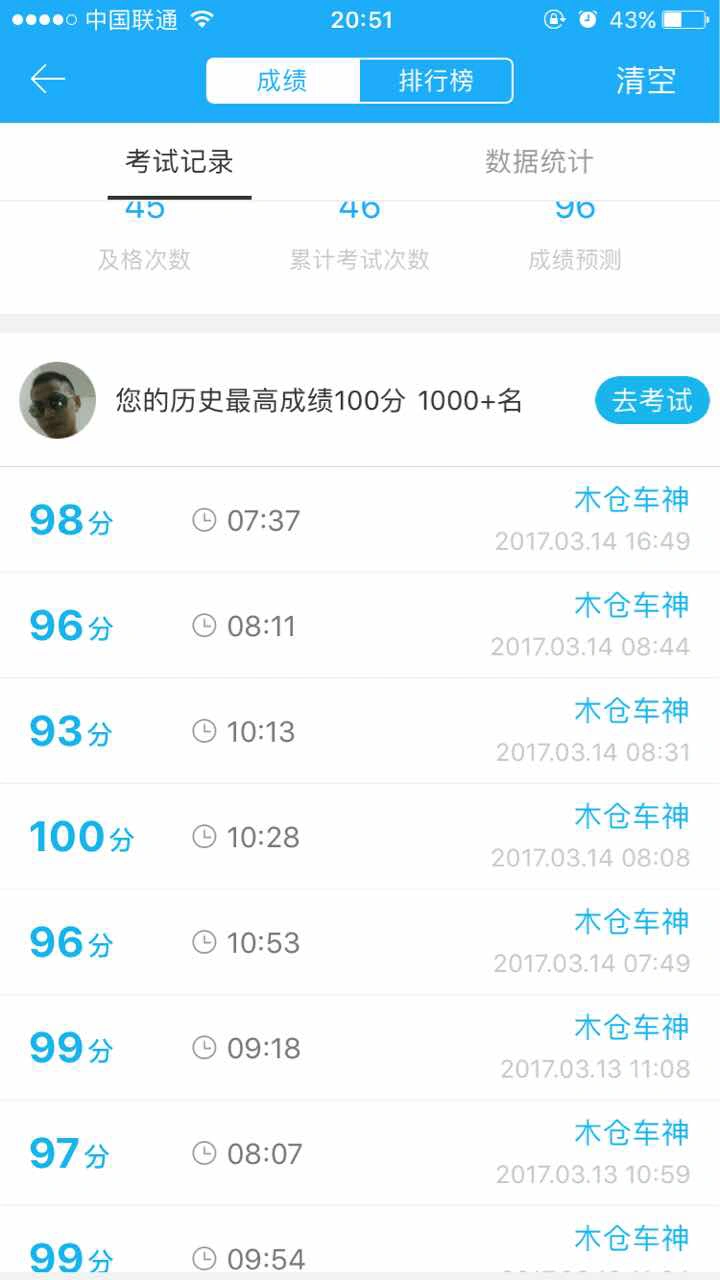Open the 数据统计 tab
The height and width of the screenshot is (1280, 720).
pos(539,162)
